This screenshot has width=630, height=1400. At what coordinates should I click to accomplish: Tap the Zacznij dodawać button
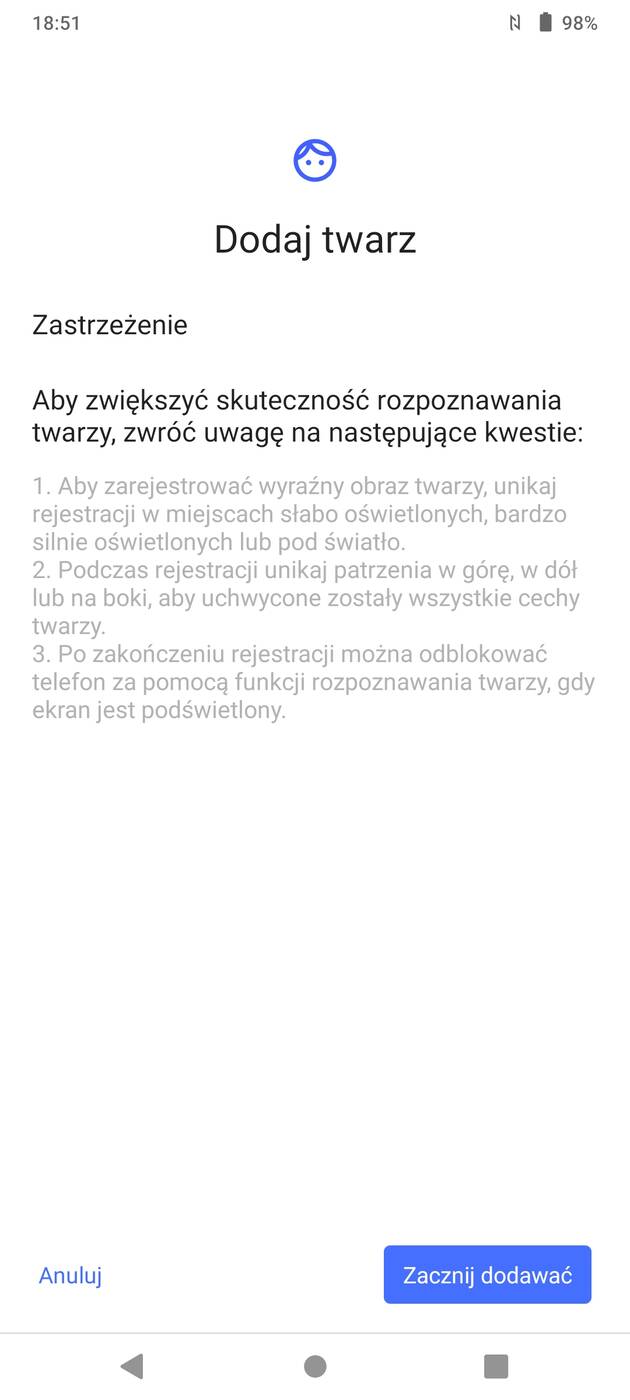(x=487, y=1275)
